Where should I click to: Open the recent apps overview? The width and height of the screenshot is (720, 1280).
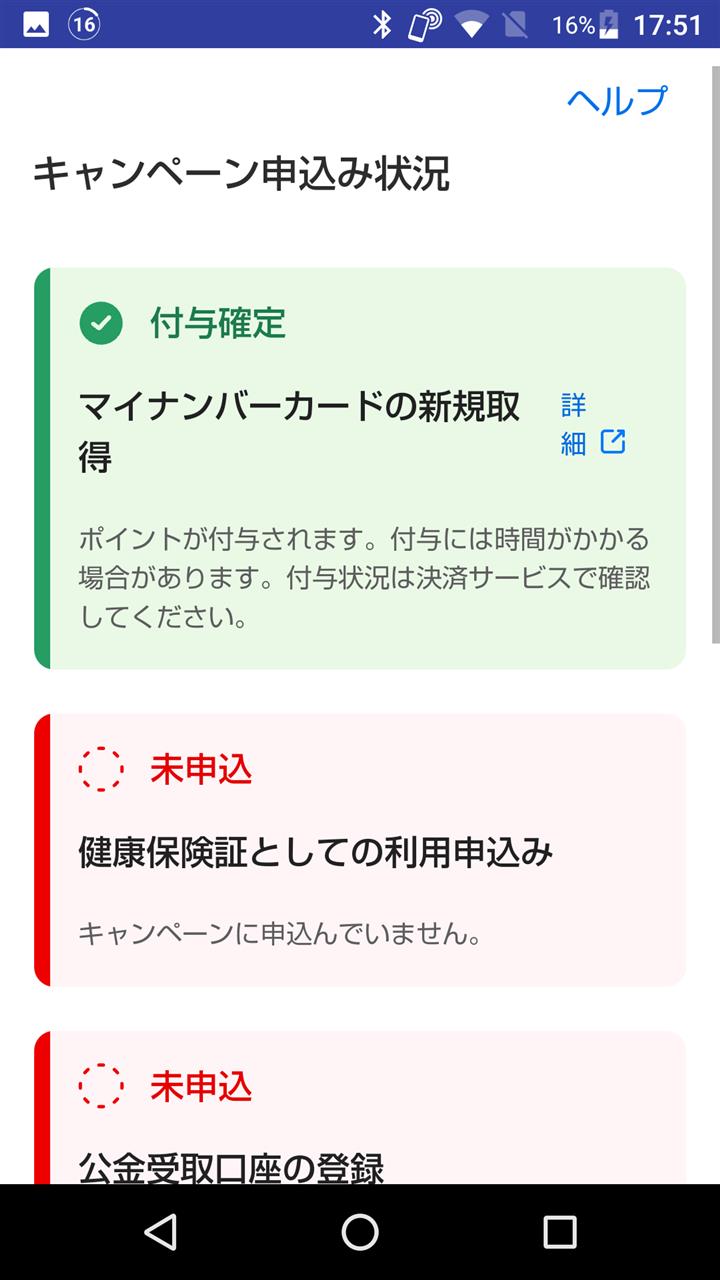(x=560, y=1232)
